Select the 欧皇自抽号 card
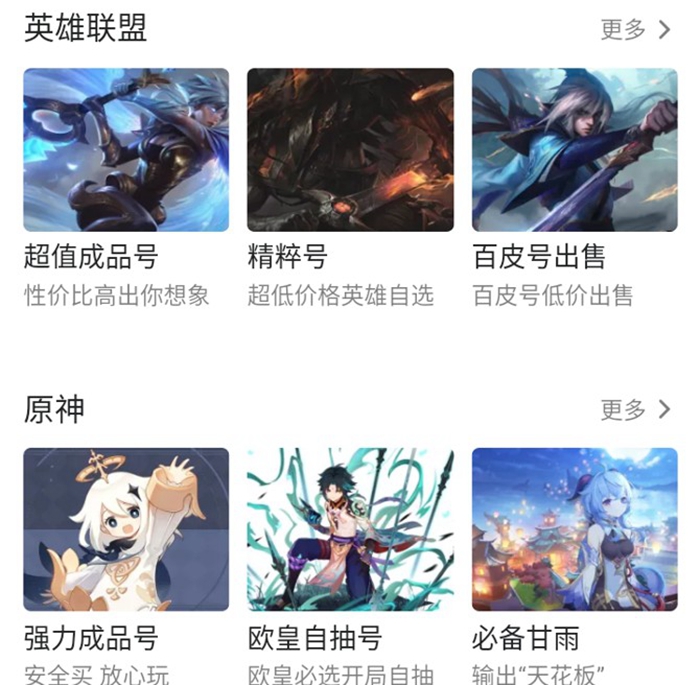This screenshot has width=700, height=685. (350, 529)
